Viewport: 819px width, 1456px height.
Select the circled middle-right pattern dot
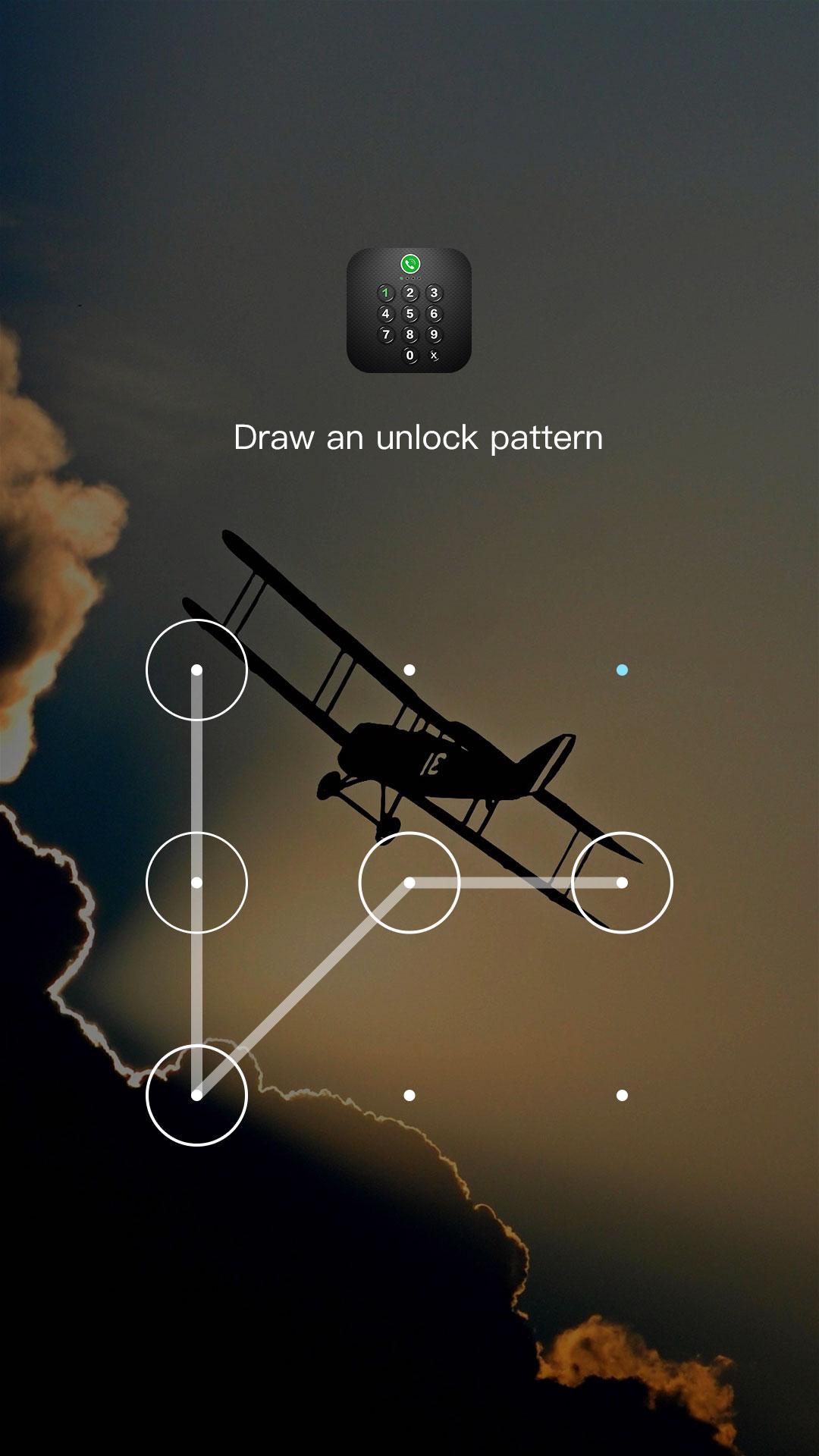(x=622, y=883)
